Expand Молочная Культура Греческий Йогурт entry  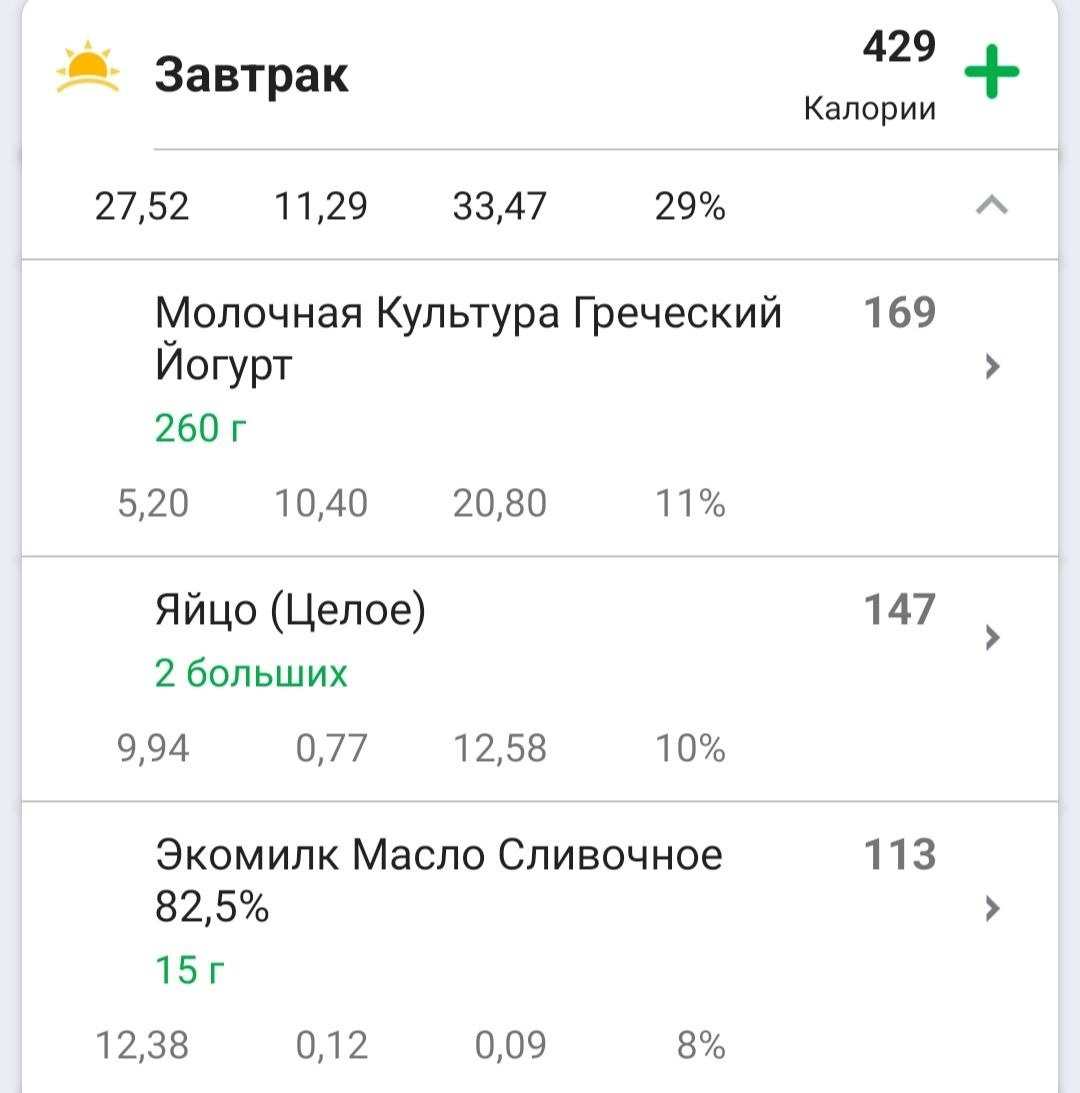470,340
